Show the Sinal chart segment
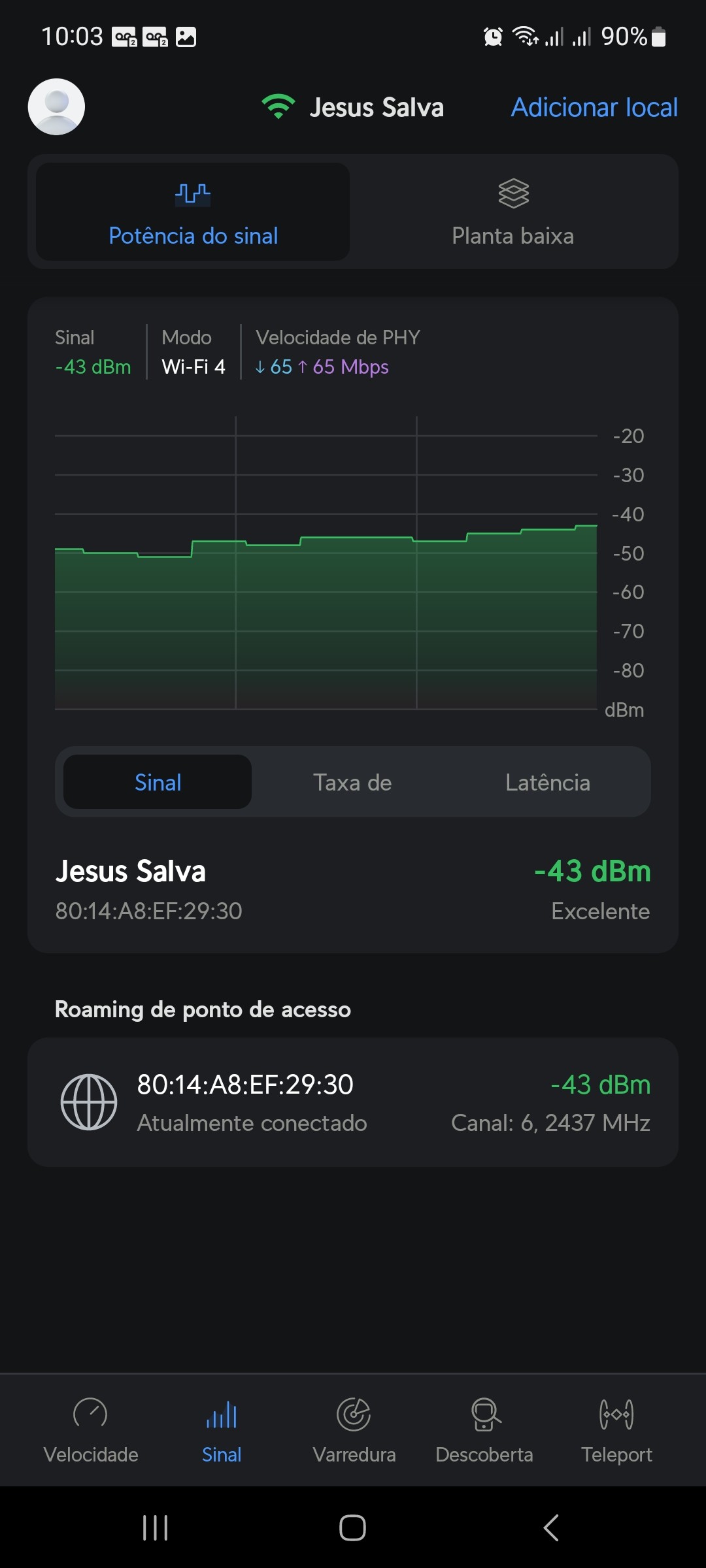This screenshot has height=1568, width=706. 158,782
